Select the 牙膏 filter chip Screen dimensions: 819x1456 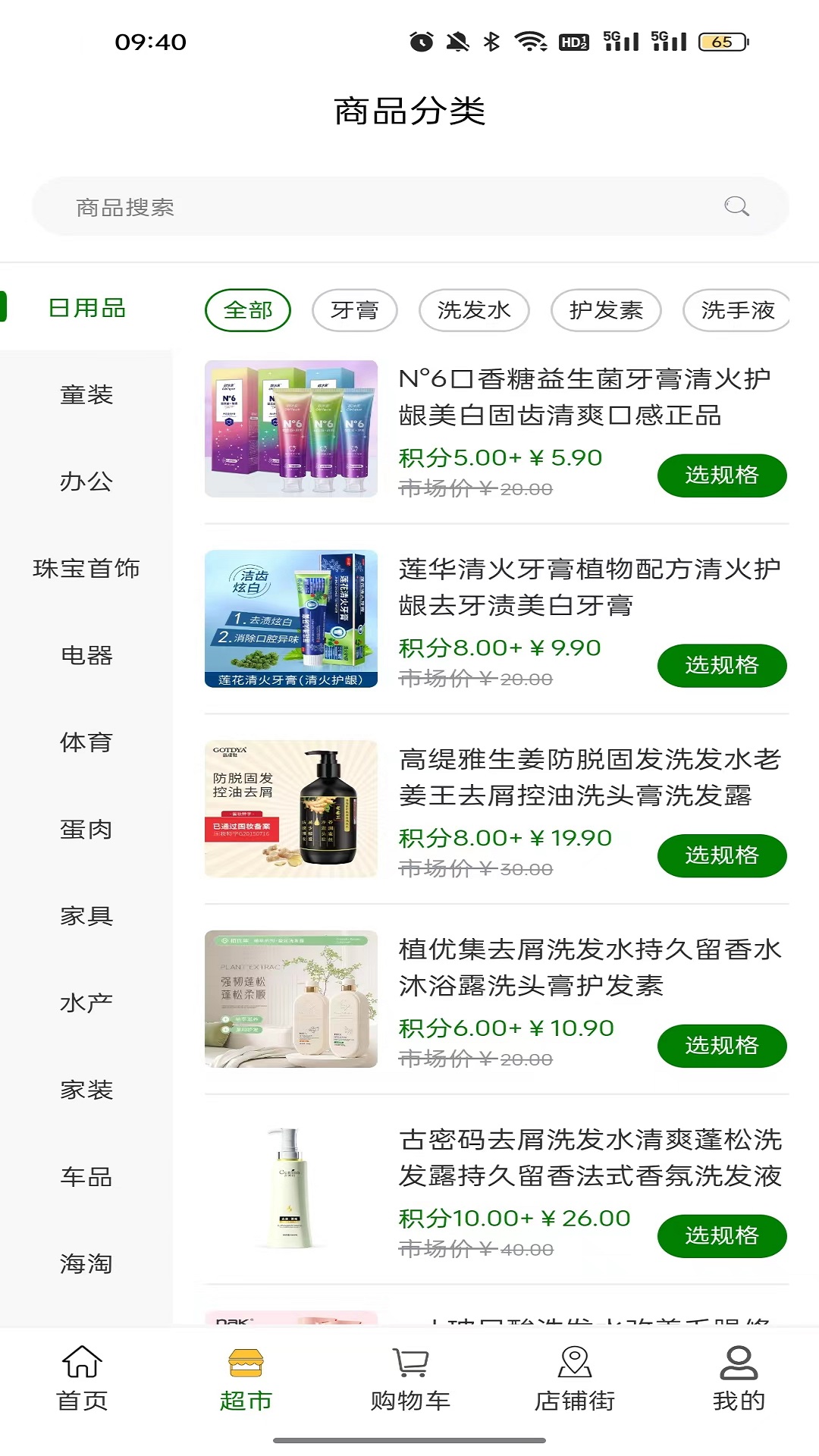pos(354,310)
